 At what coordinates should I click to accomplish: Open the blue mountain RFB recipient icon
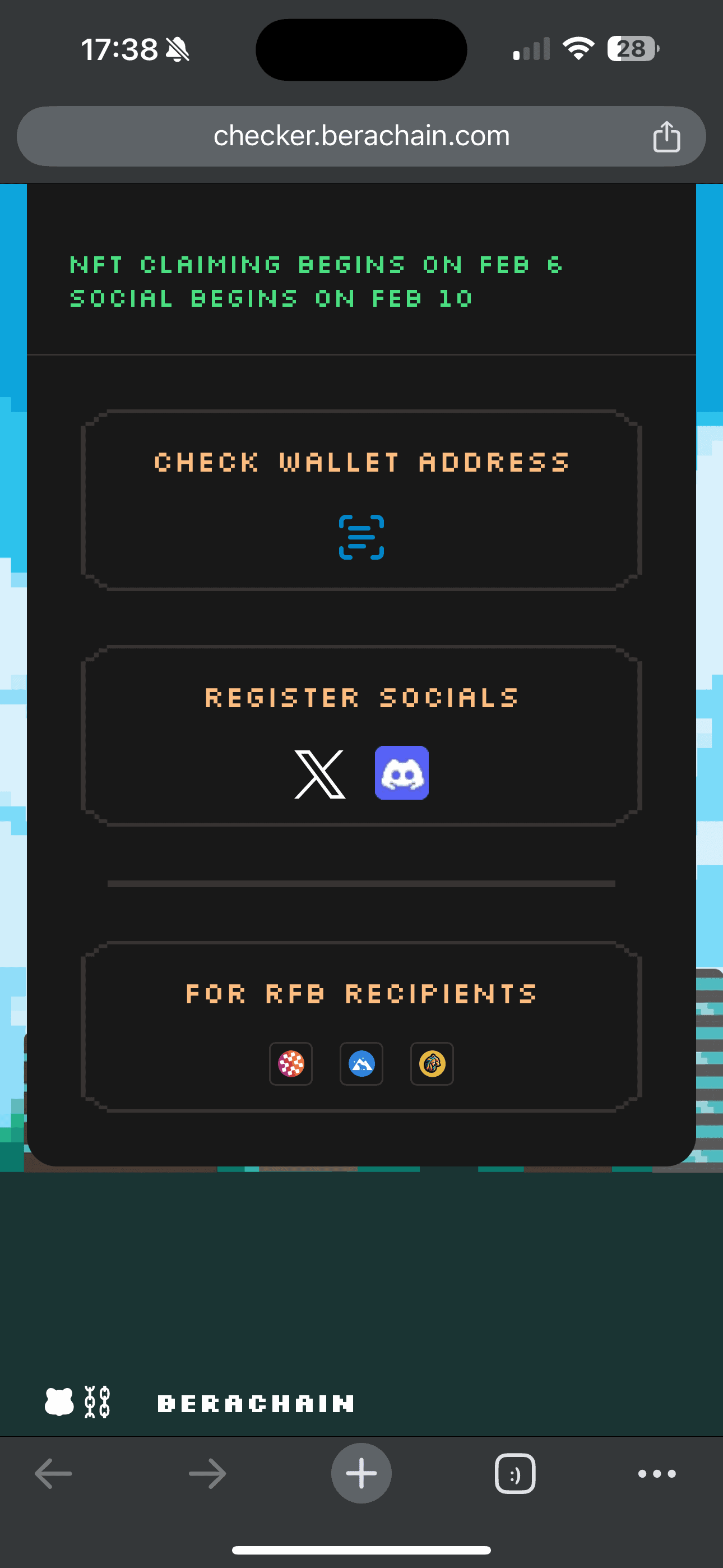coord(361,1063)
